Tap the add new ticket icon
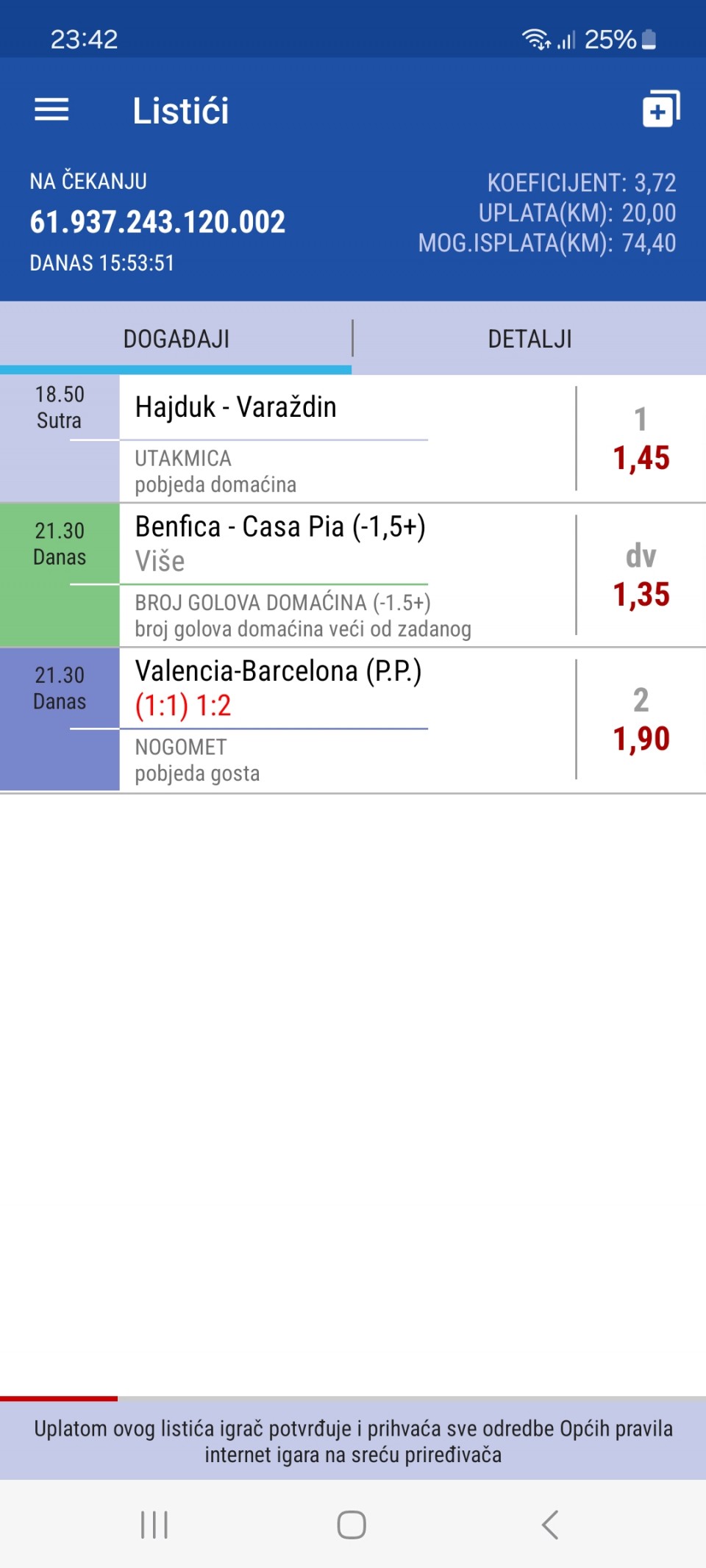This screenshot has height=1568, width=706. click(x=660, y=109)
